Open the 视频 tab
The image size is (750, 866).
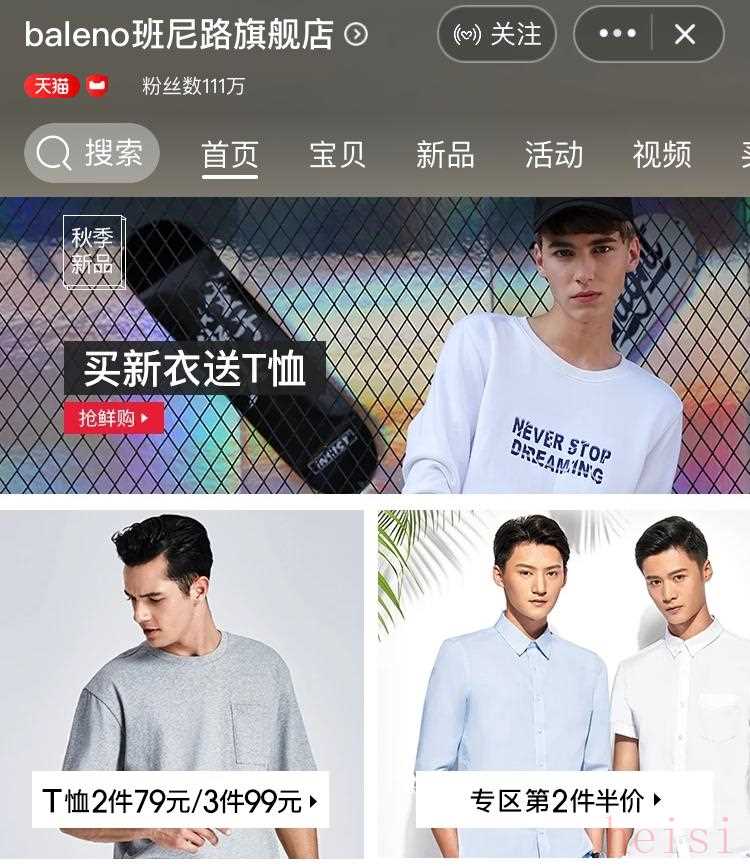point(661,155)
